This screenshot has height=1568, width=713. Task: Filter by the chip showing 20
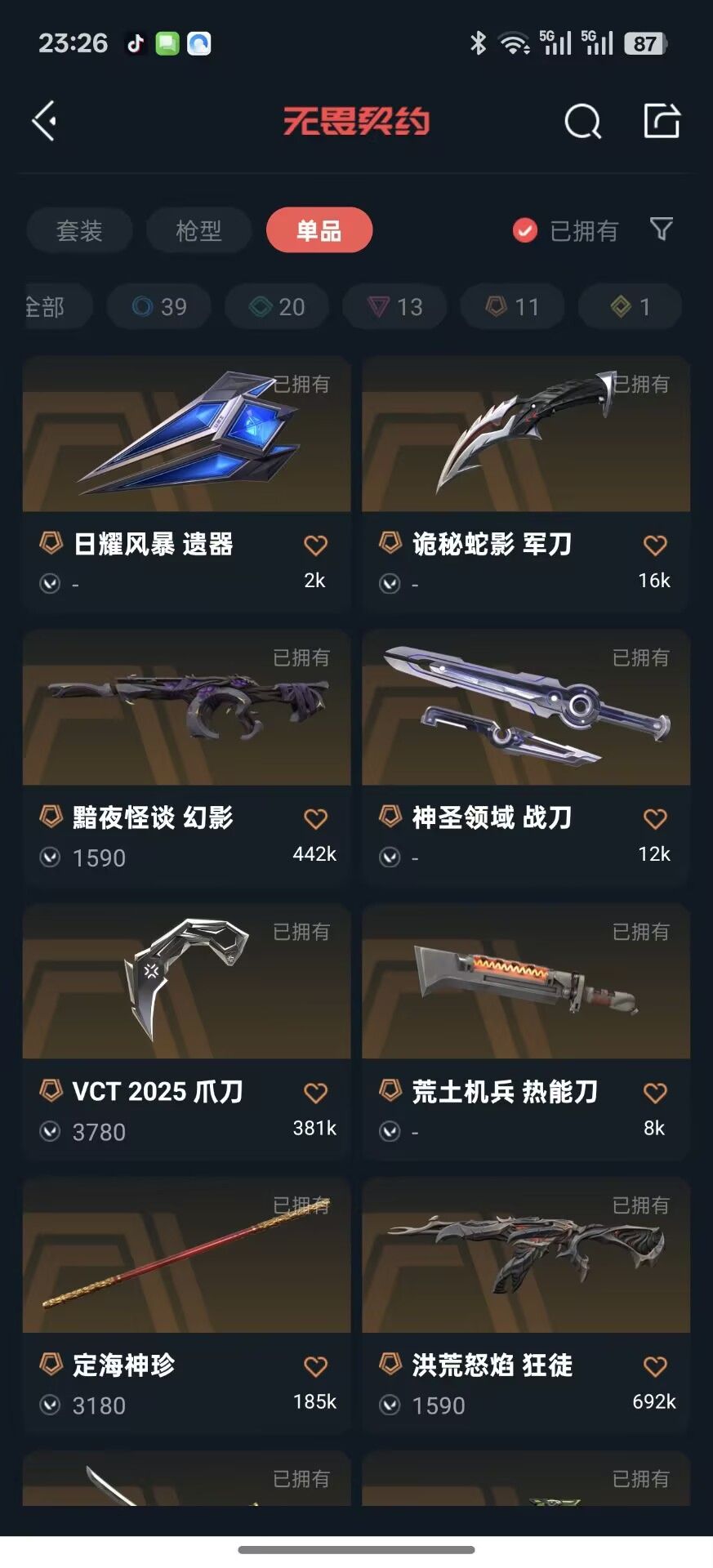pyautogui.click(x=277, y=306)
